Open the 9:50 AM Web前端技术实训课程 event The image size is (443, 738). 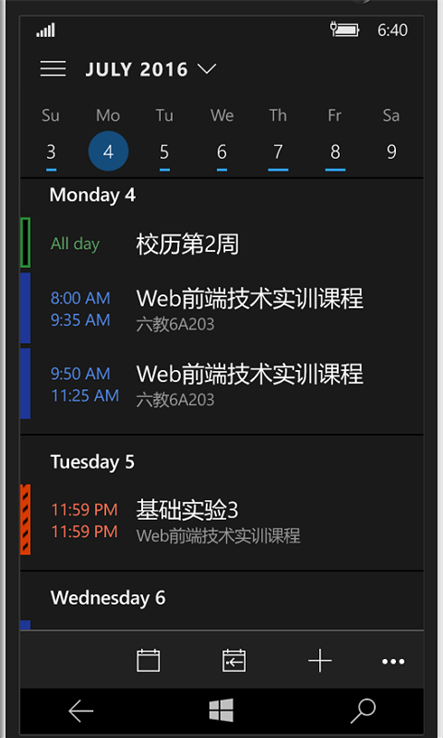(222, 384)
